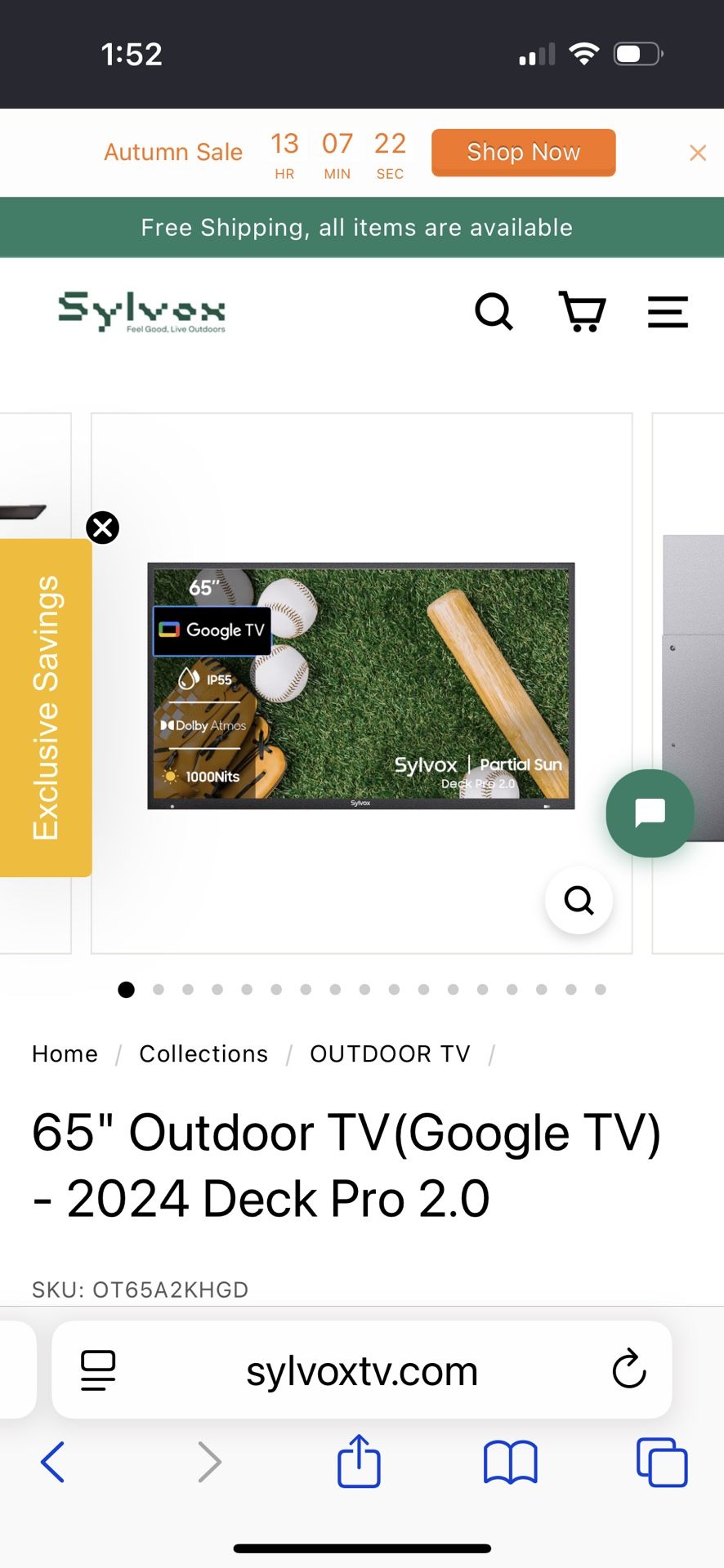Visit the Sylvox logo homepage
This screenshot has width=724, height=1568.
142,312
